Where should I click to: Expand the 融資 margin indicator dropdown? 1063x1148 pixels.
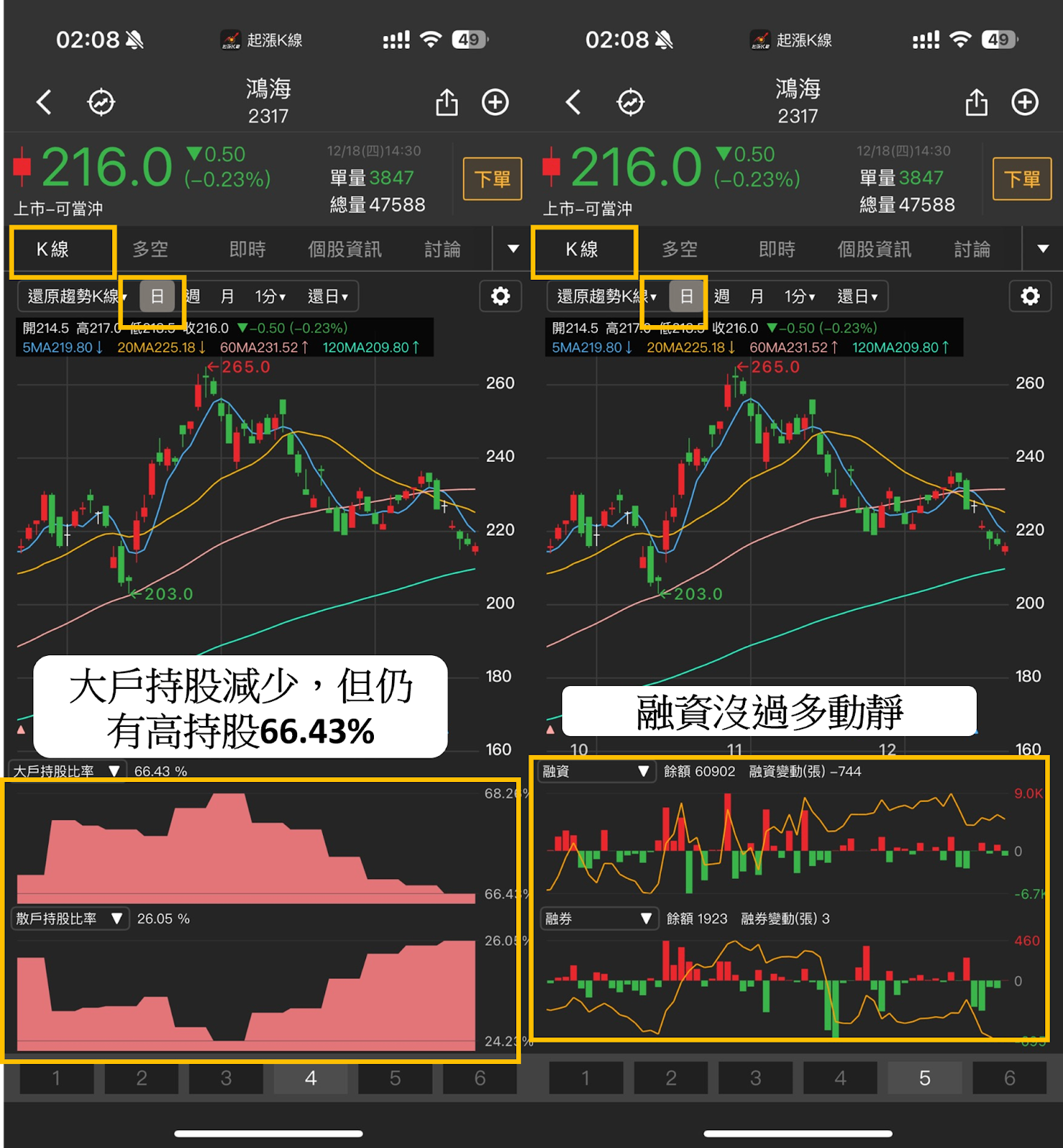click(x=596, y=771)
